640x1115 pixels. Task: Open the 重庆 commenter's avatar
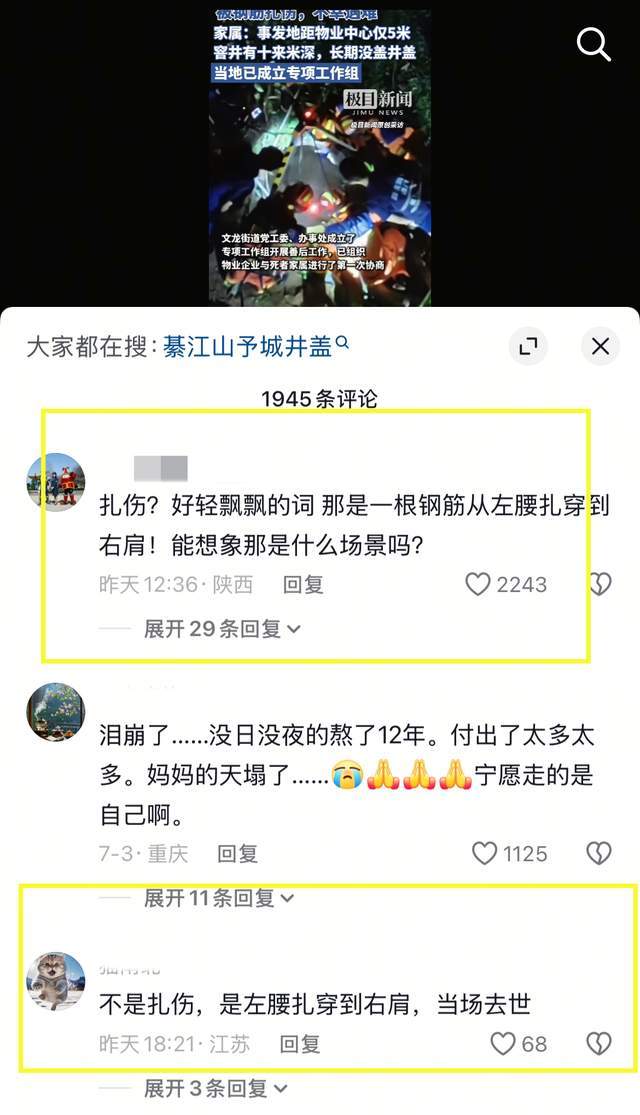point(55,712)
